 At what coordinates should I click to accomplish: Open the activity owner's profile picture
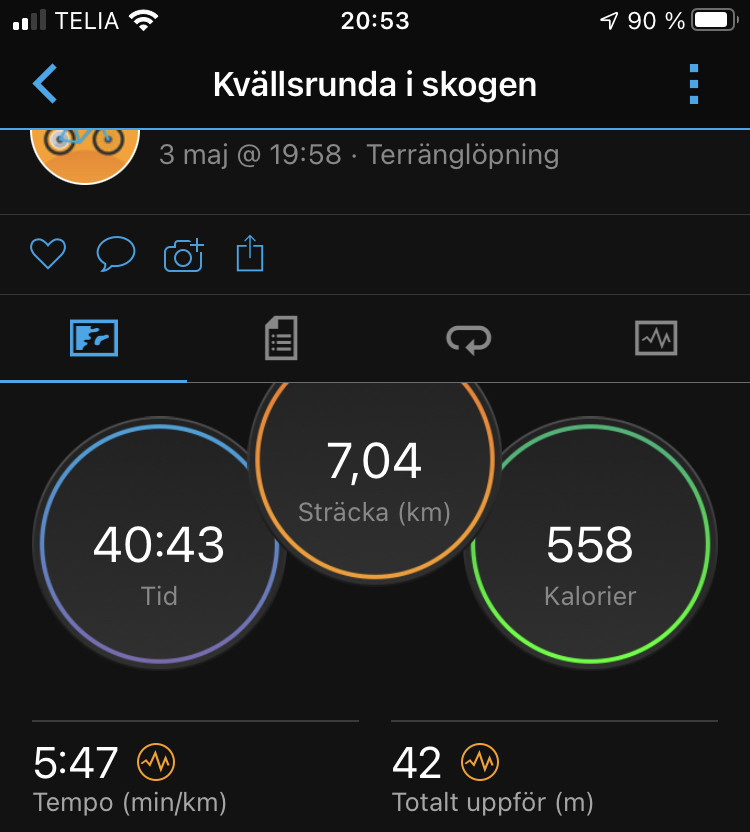pyautogui.click(x=85, y=150)
